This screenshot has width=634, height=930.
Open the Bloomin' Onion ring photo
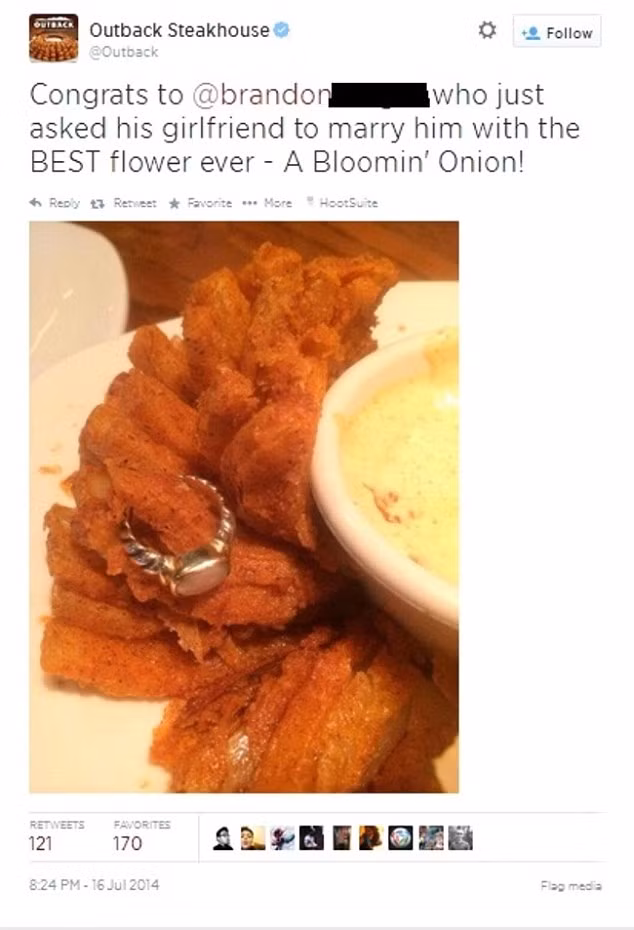click(x=243, y=506)
